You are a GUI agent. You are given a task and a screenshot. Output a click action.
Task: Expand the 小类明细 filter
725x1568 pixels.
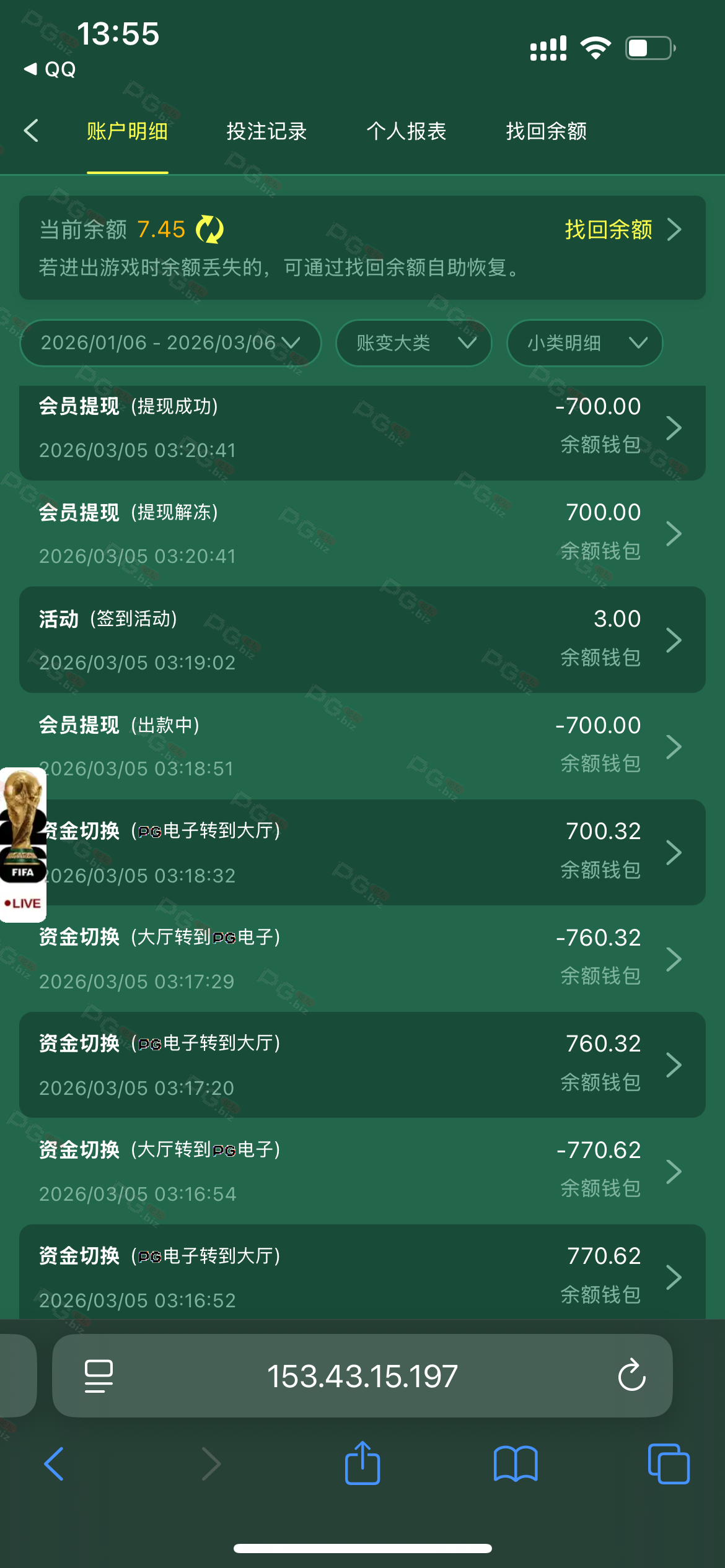click(584, 342)
